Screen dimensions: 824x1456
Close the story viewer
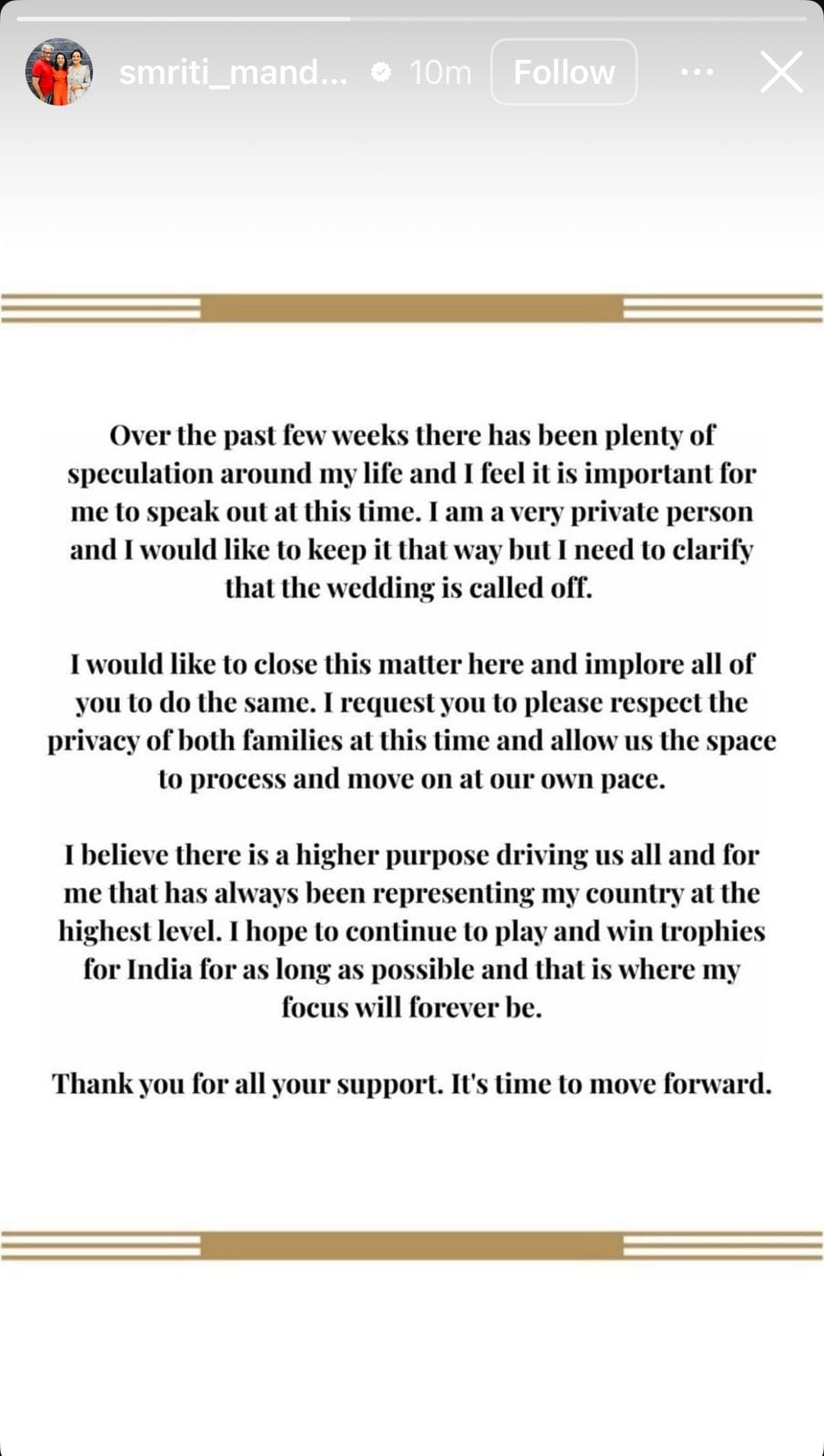tap(781, 72)
